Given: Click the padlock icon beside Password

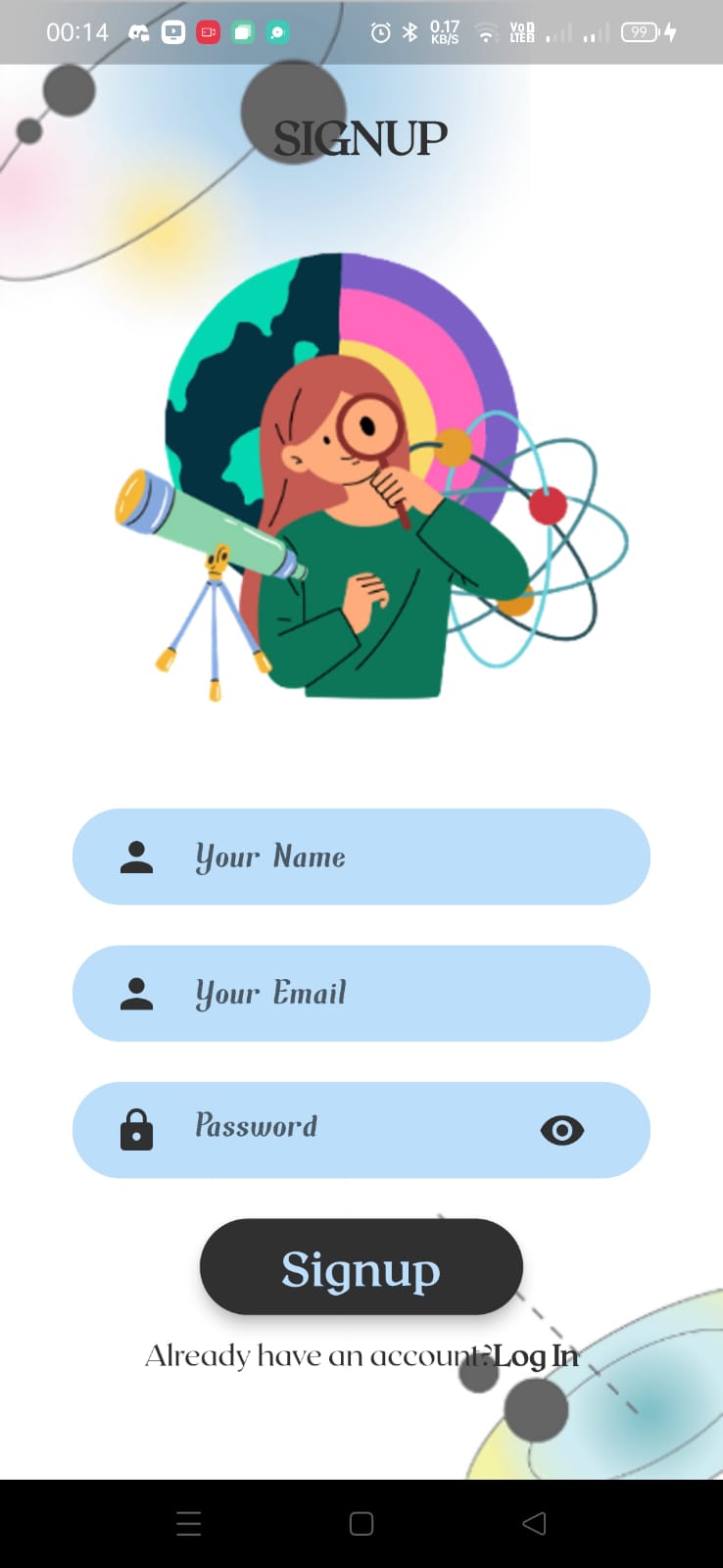Looking at the screenshot, I should point(137,1129).
